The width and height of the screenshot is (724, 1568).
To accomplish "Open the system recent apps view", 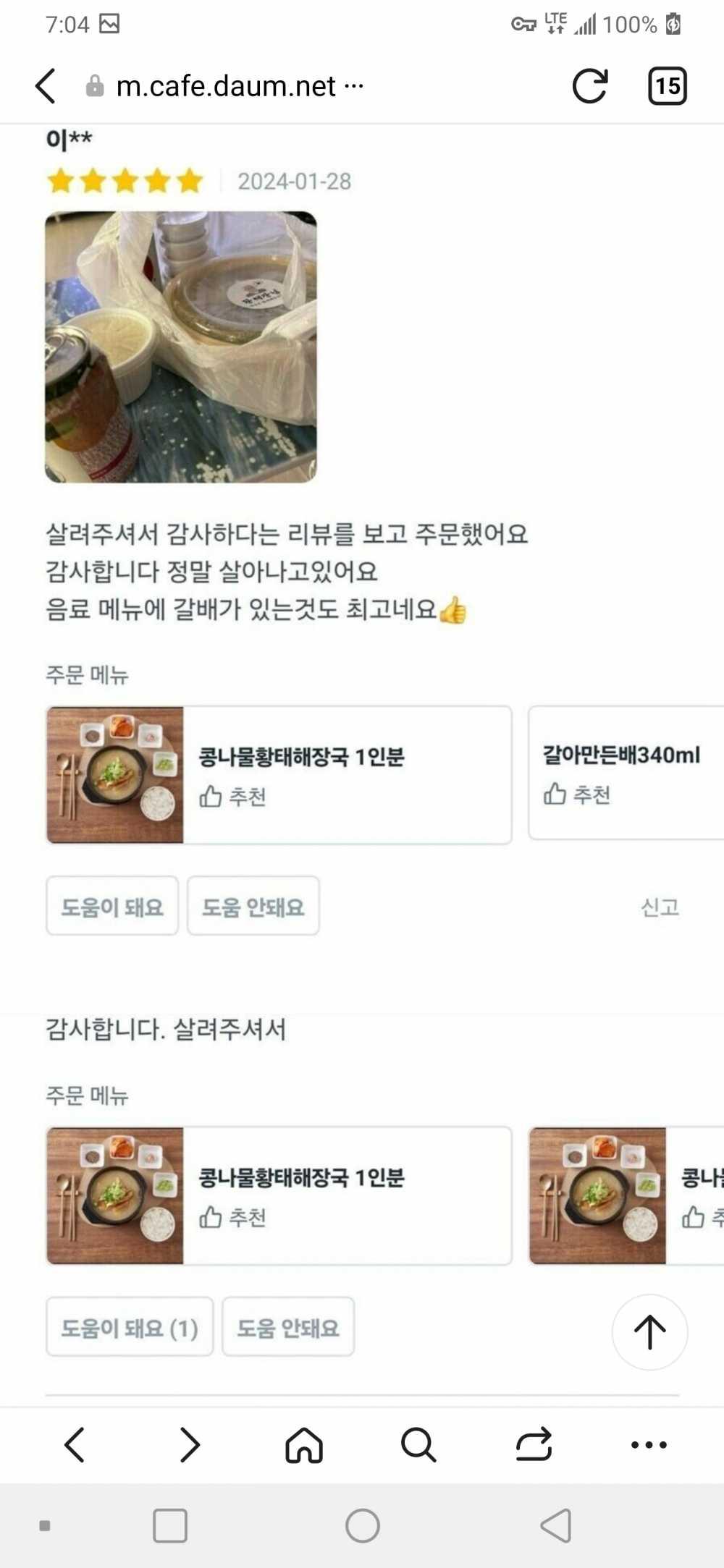I will point(170,1526).
